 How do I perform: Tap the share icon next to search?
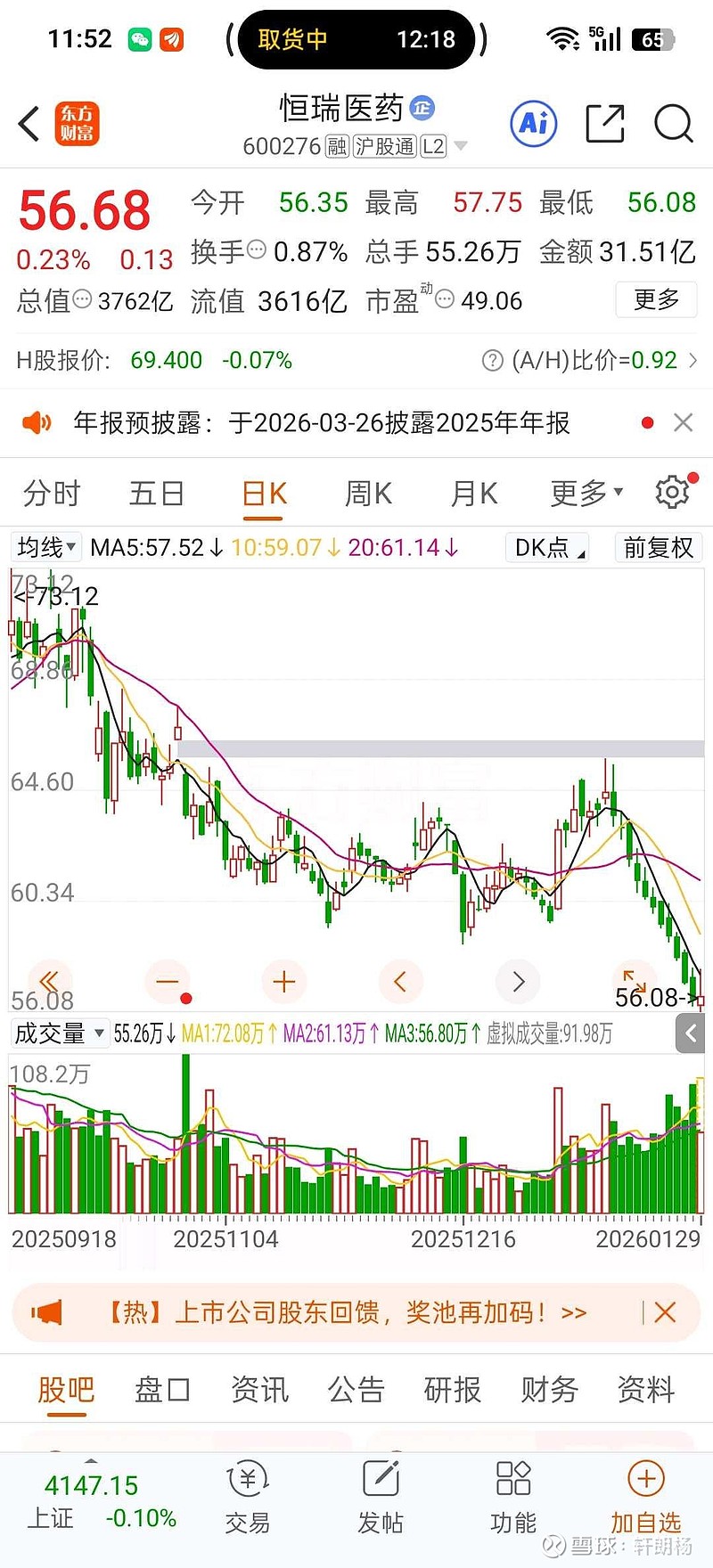click(x=604, y=125)
